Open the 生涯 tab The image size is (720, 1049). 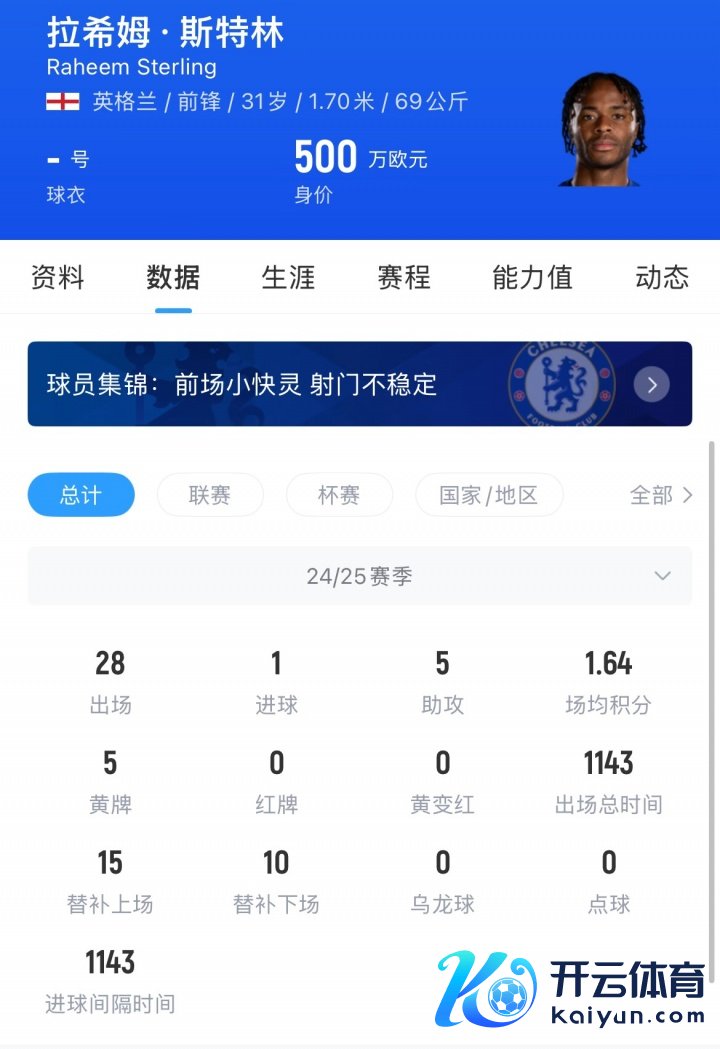click(288, 277)
